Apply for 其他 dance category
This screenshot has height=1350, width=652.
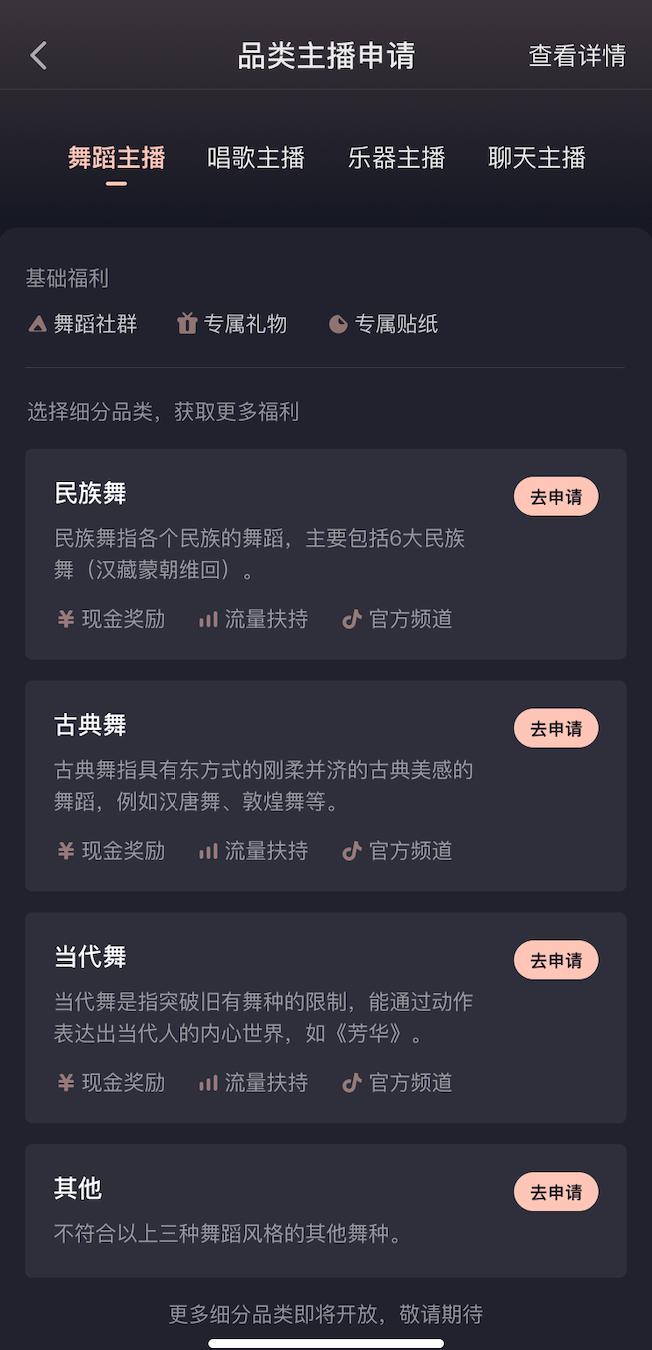click(x=556, y=1193)
